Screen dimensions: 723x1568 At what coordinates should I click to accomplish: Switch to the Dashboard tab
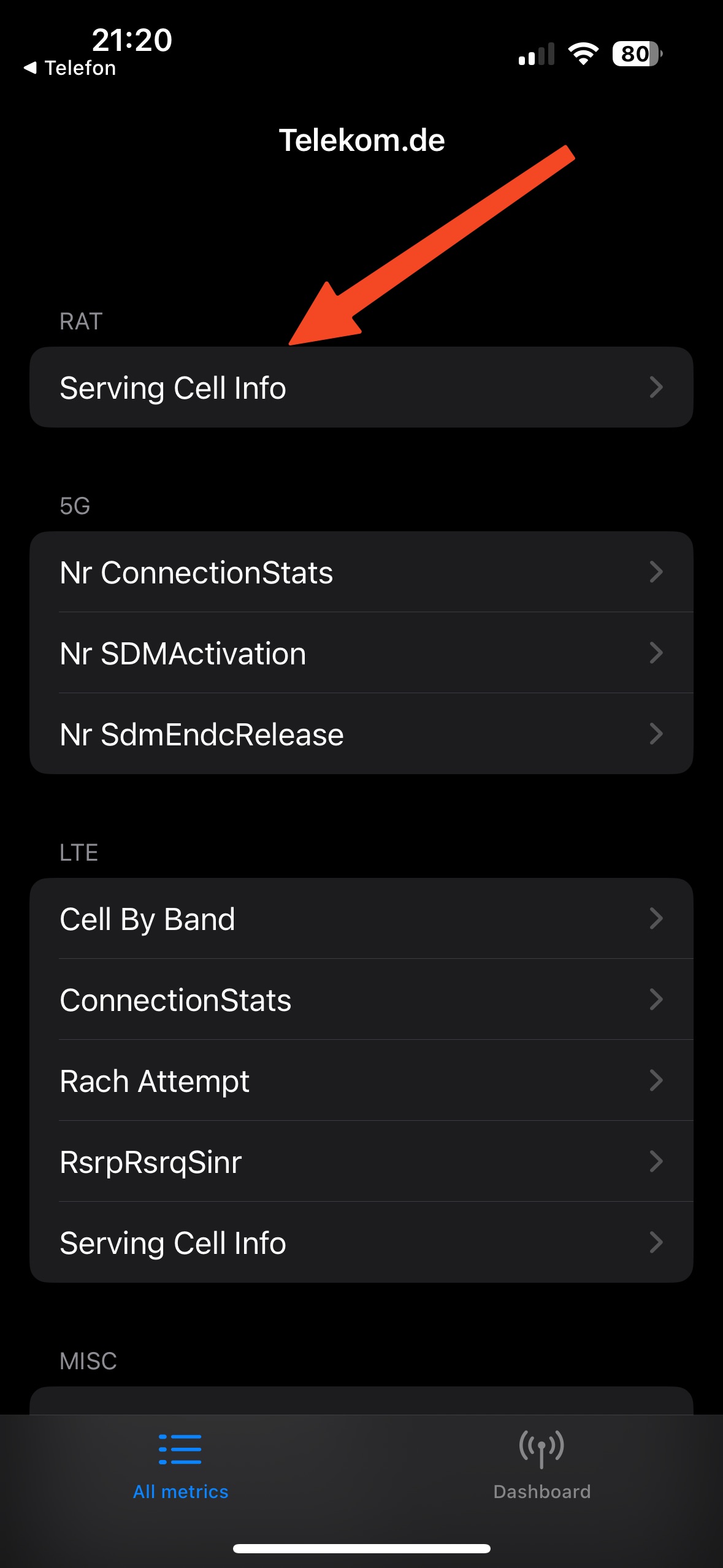pyautogui.click(x=541, y=1466)
